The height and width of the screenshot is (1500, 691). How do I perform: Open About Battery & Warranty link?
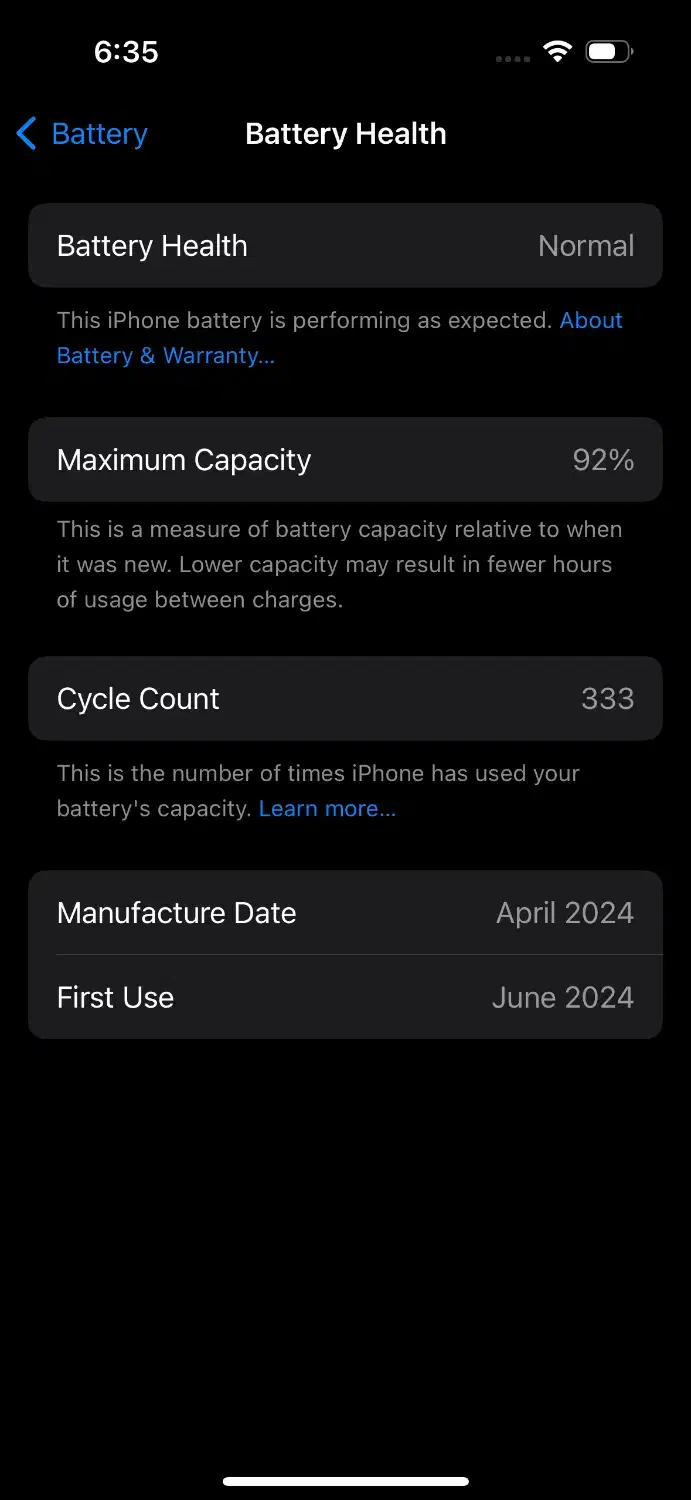tap(165, 355)
